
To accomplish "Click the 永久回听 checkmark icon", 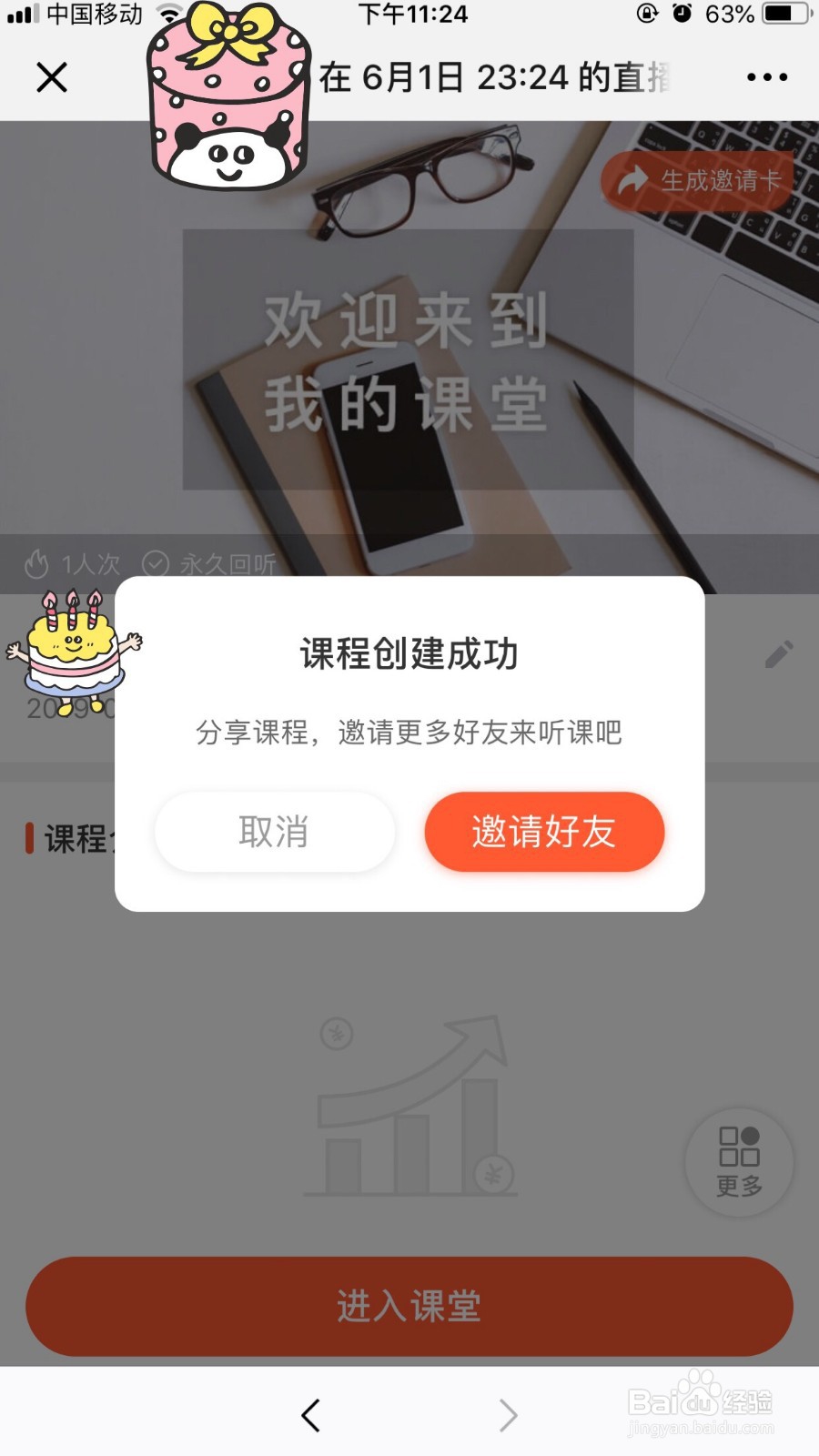I will [x=157, y=564].
